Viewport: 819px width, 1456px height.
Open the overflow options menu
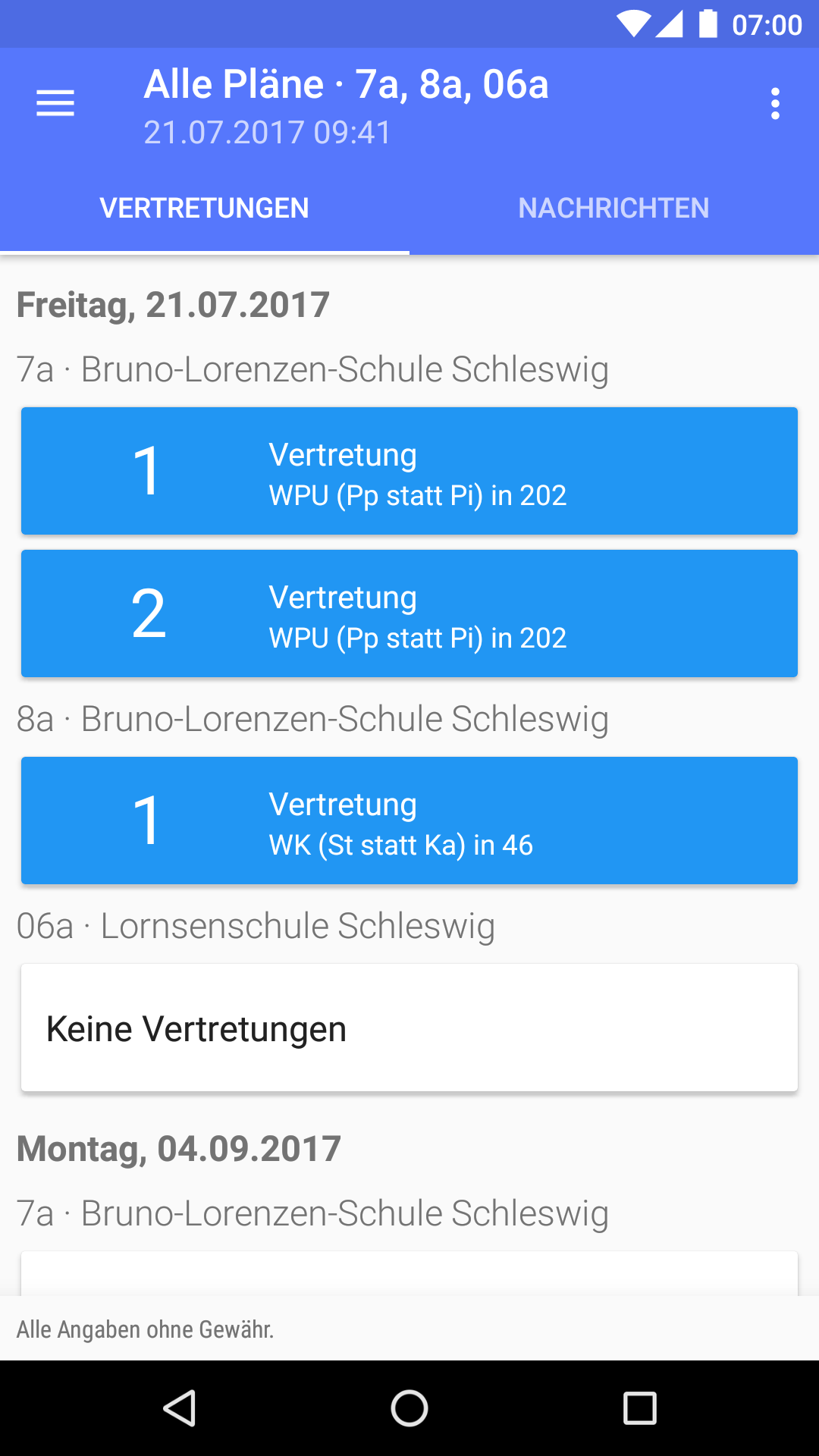[774, 103]
